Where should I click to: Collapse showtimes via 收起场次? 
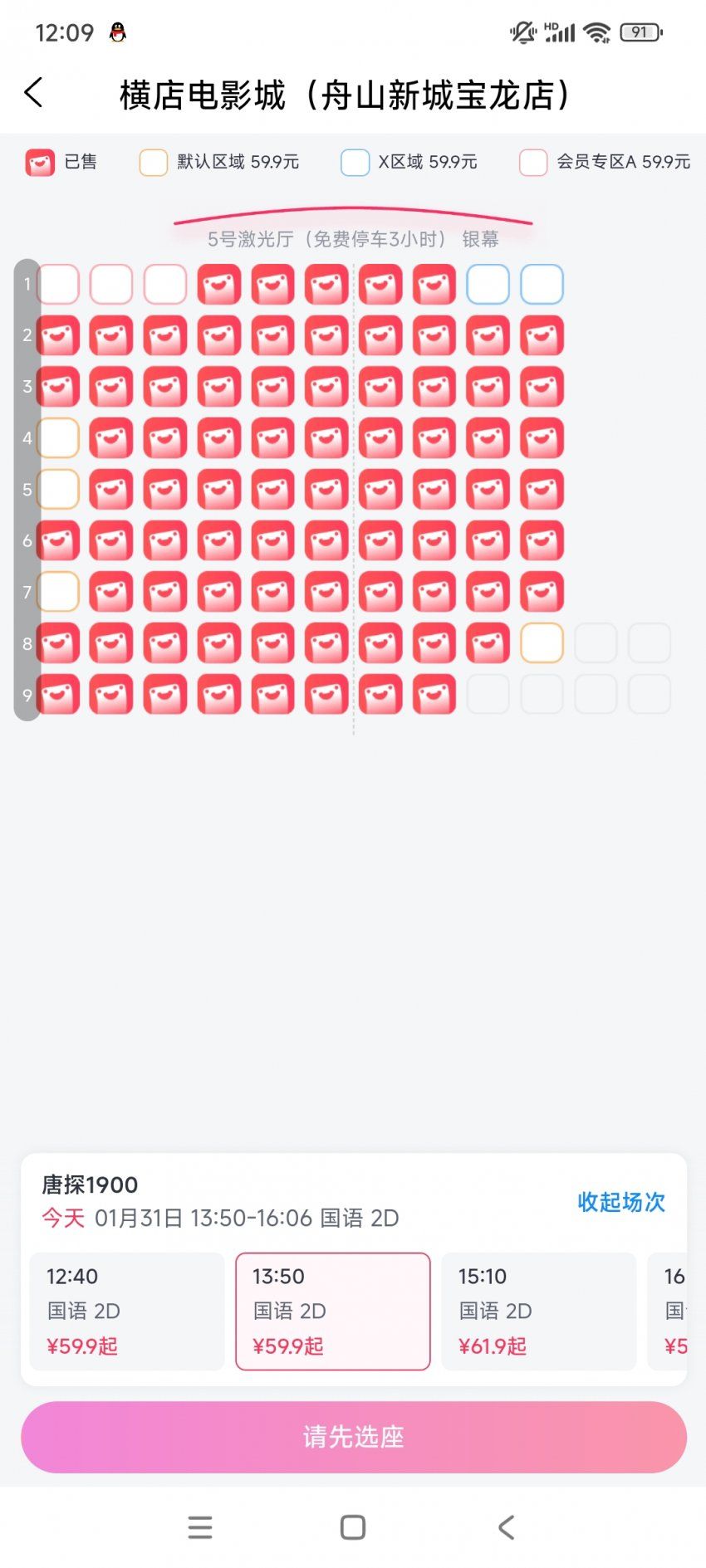pos(621,1201)
